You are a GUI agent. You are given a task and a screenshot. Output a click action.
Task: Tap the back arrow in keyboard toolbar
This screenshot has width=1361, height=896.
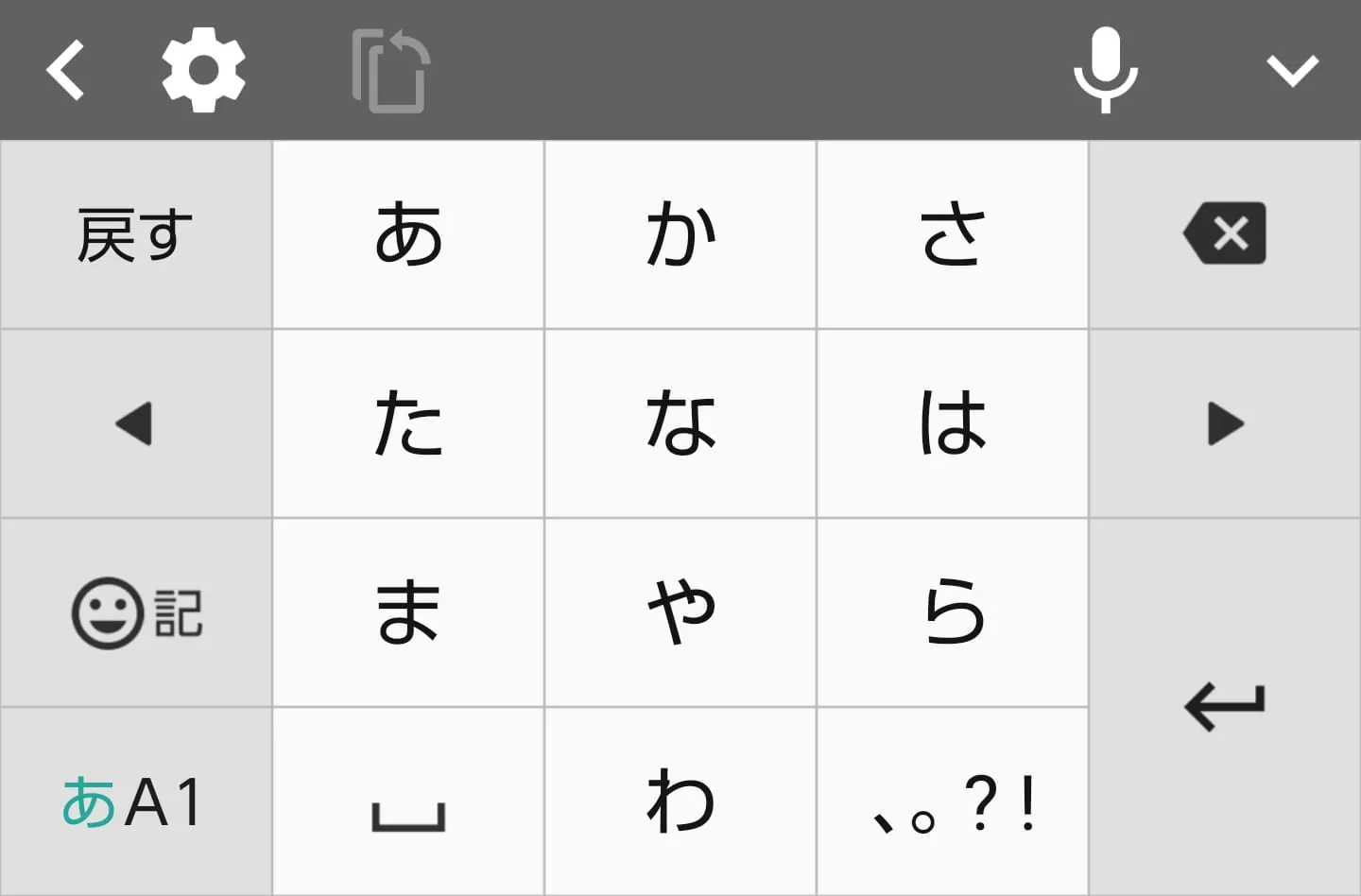click(x=66, y=70)
